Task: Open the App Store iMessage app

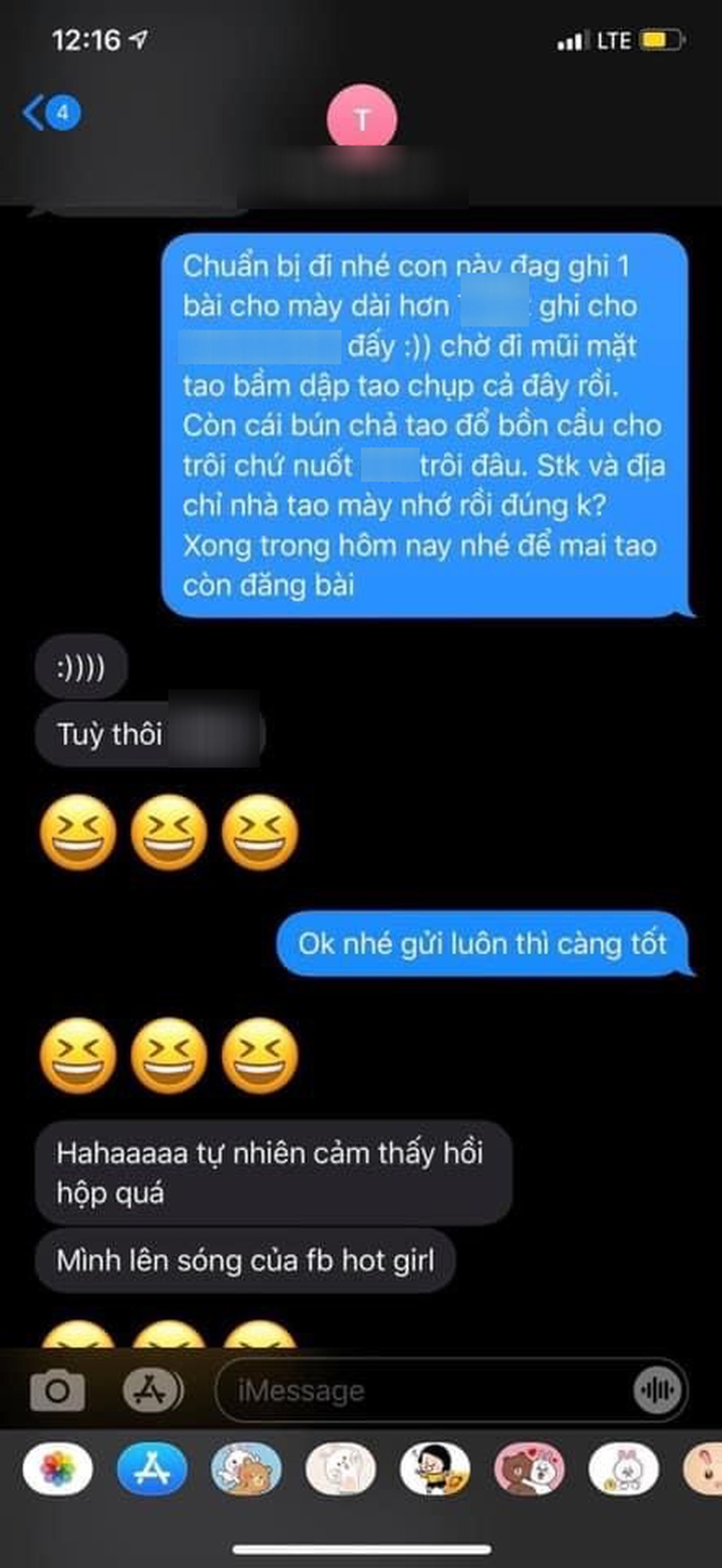Action: coord(152,1469)
